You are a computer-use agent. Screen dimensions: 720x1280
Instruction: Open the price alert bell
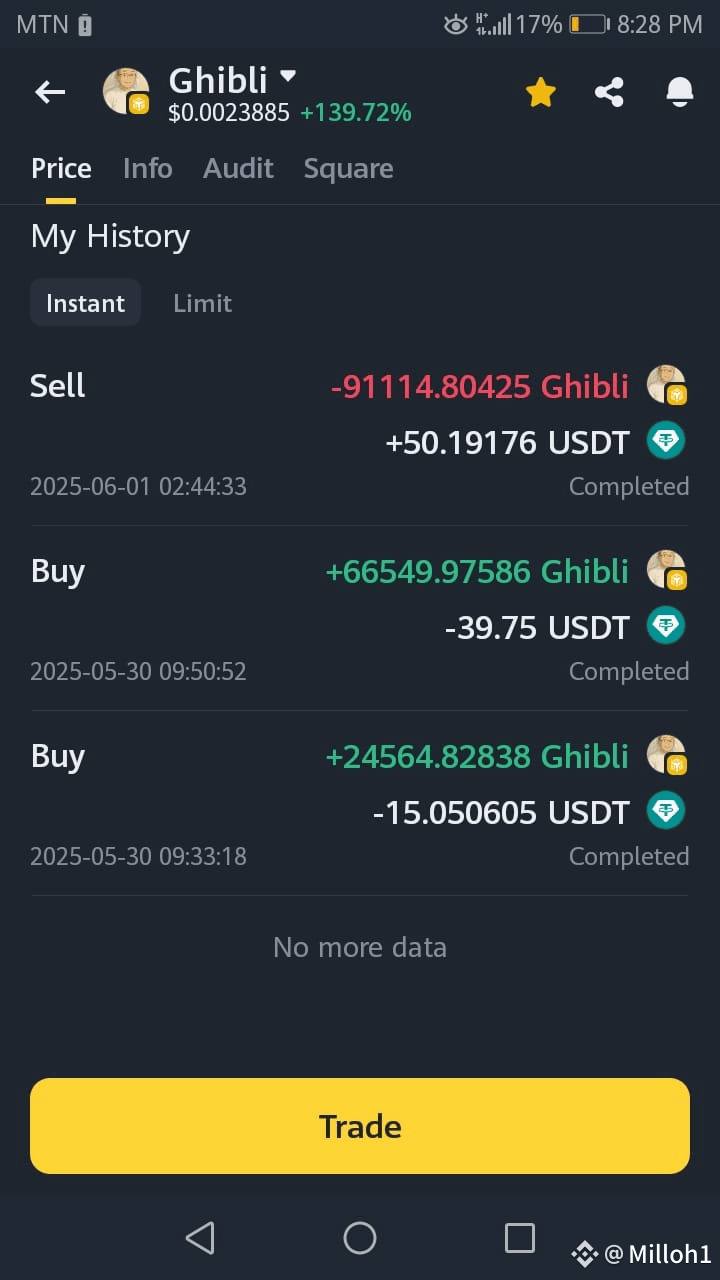click(x=680, y=93)
